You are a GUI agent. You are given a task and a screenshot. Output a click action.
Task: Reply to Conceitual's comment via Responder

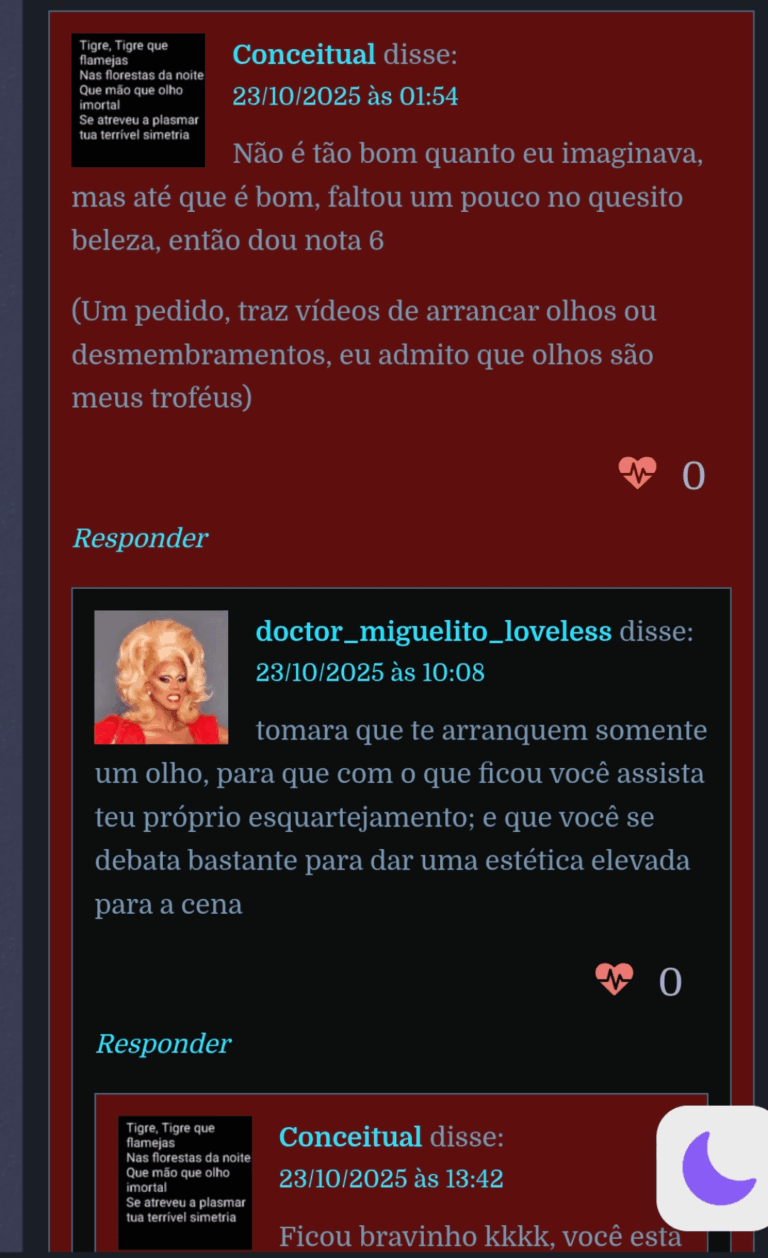click(140, 538)
